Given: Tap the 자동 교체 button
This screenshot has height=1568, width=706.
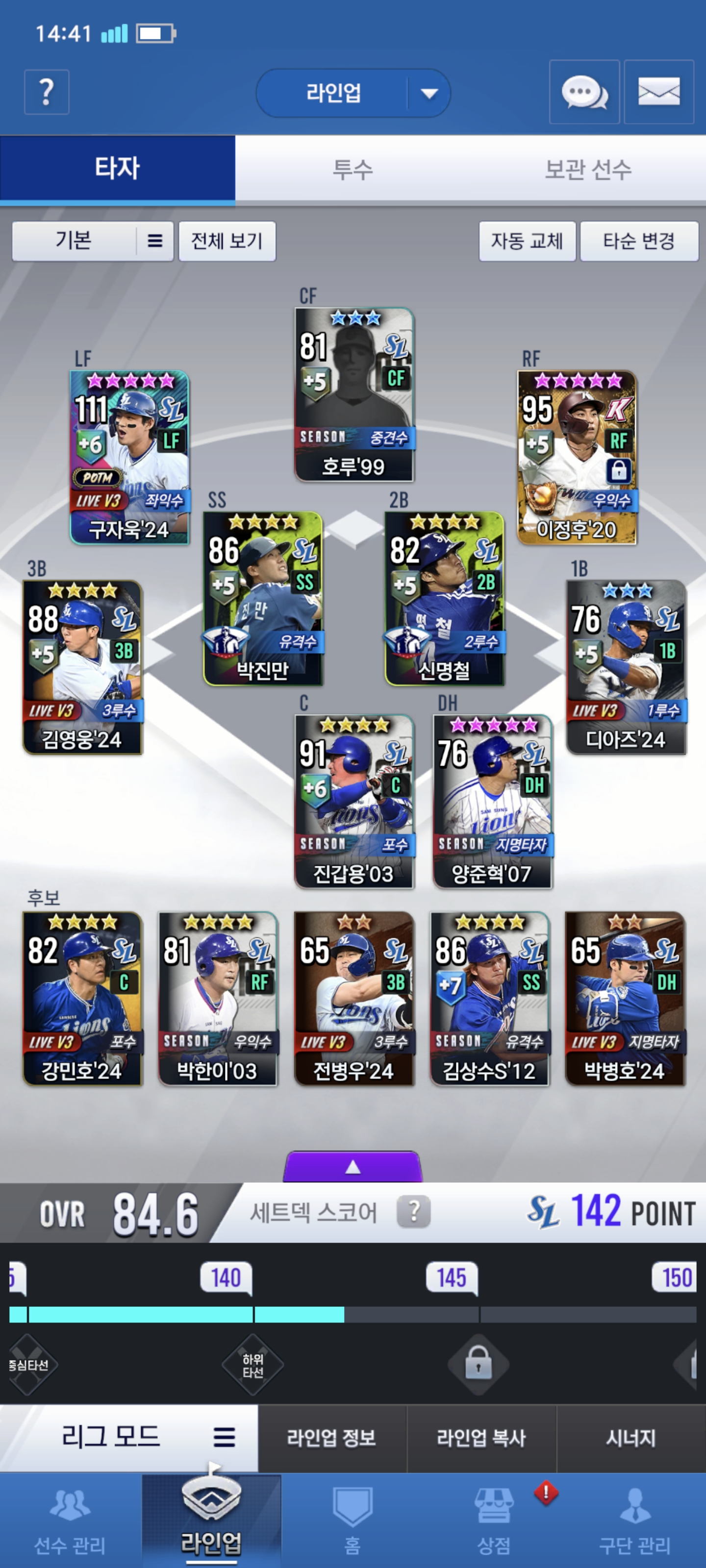Looking at the screenshot, I should tap(526, 241).
